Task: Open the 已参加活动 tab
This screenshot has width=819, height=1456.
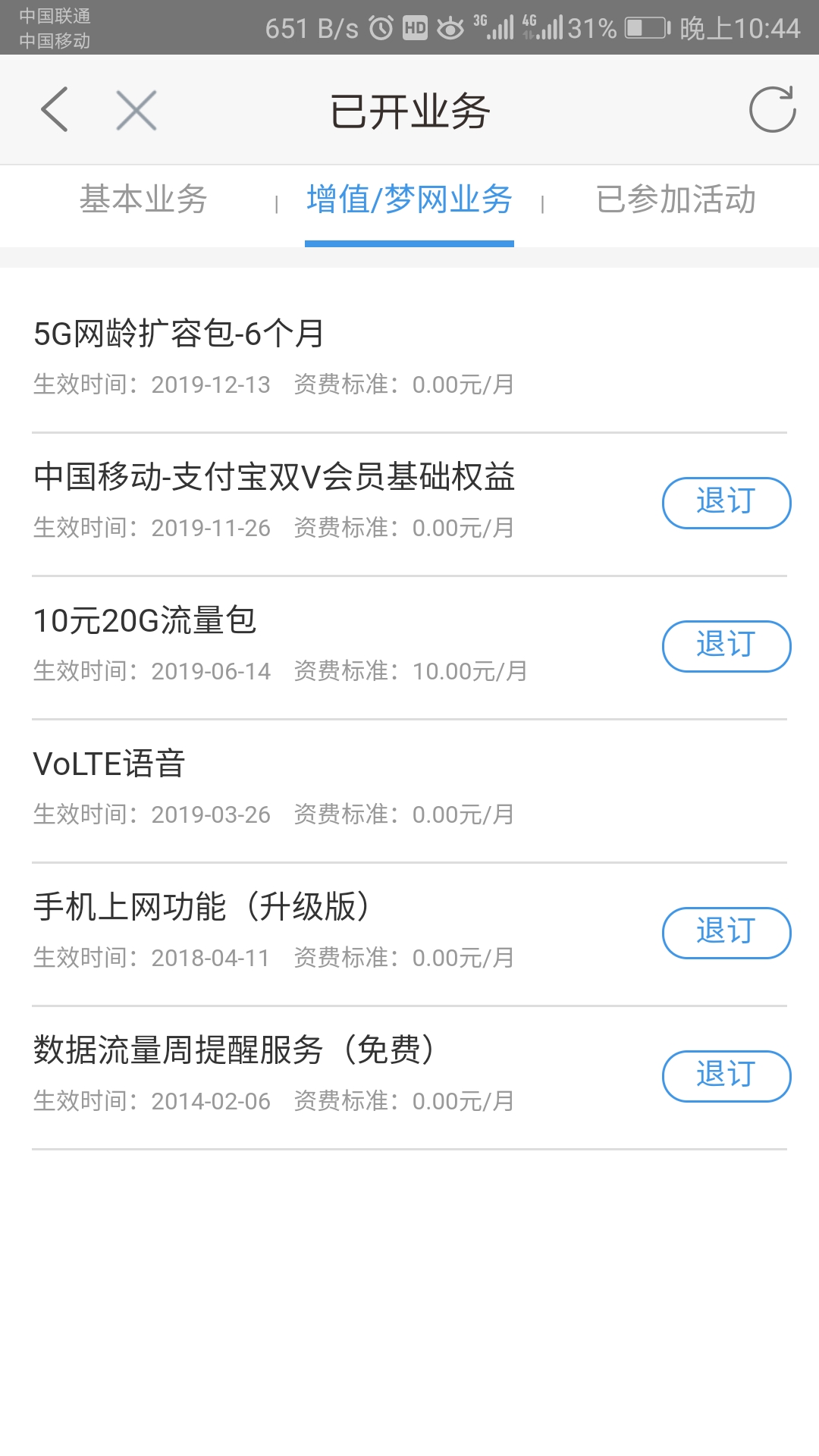Action: [676, 200]
